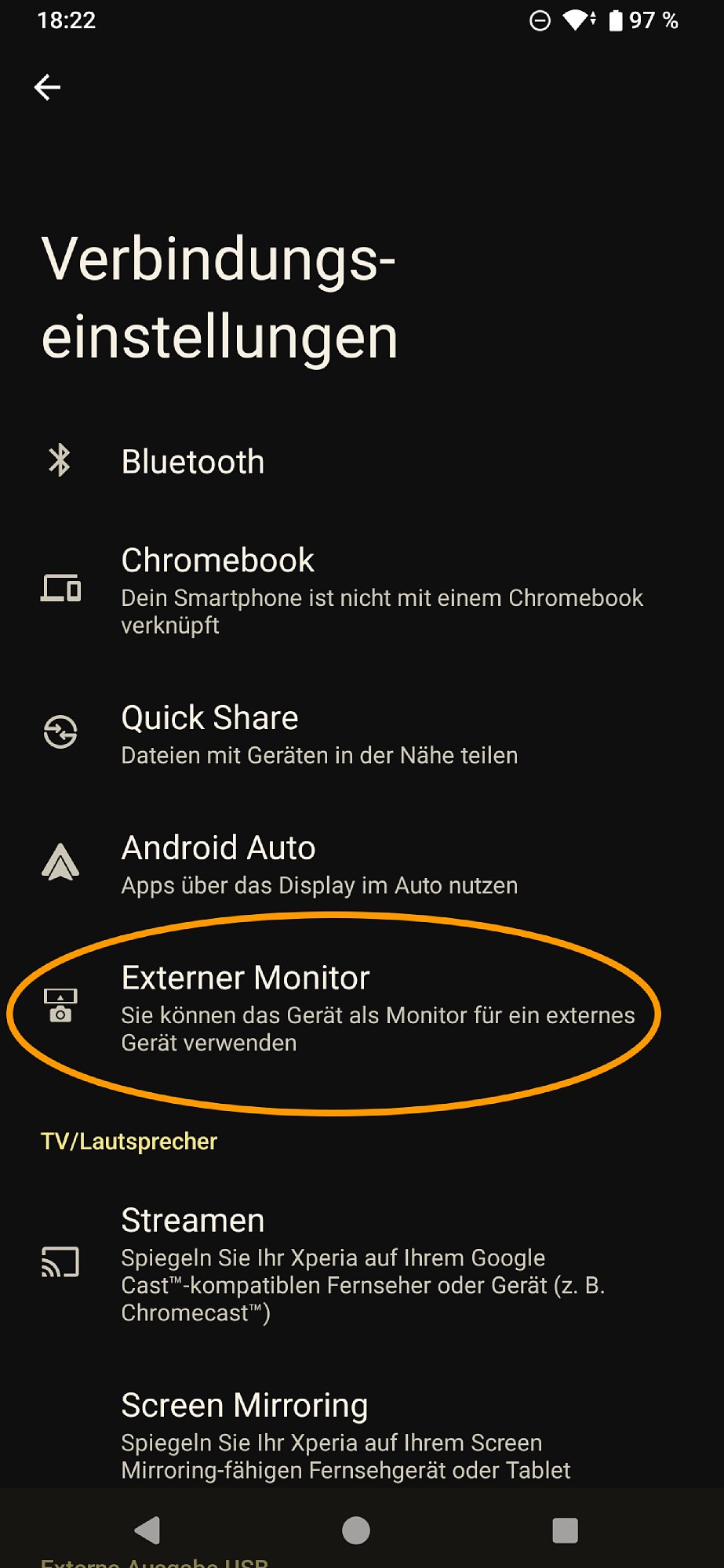Open Screen Mirroring settings
This screenshot has height=1568, width=724.
point(362,1435)
